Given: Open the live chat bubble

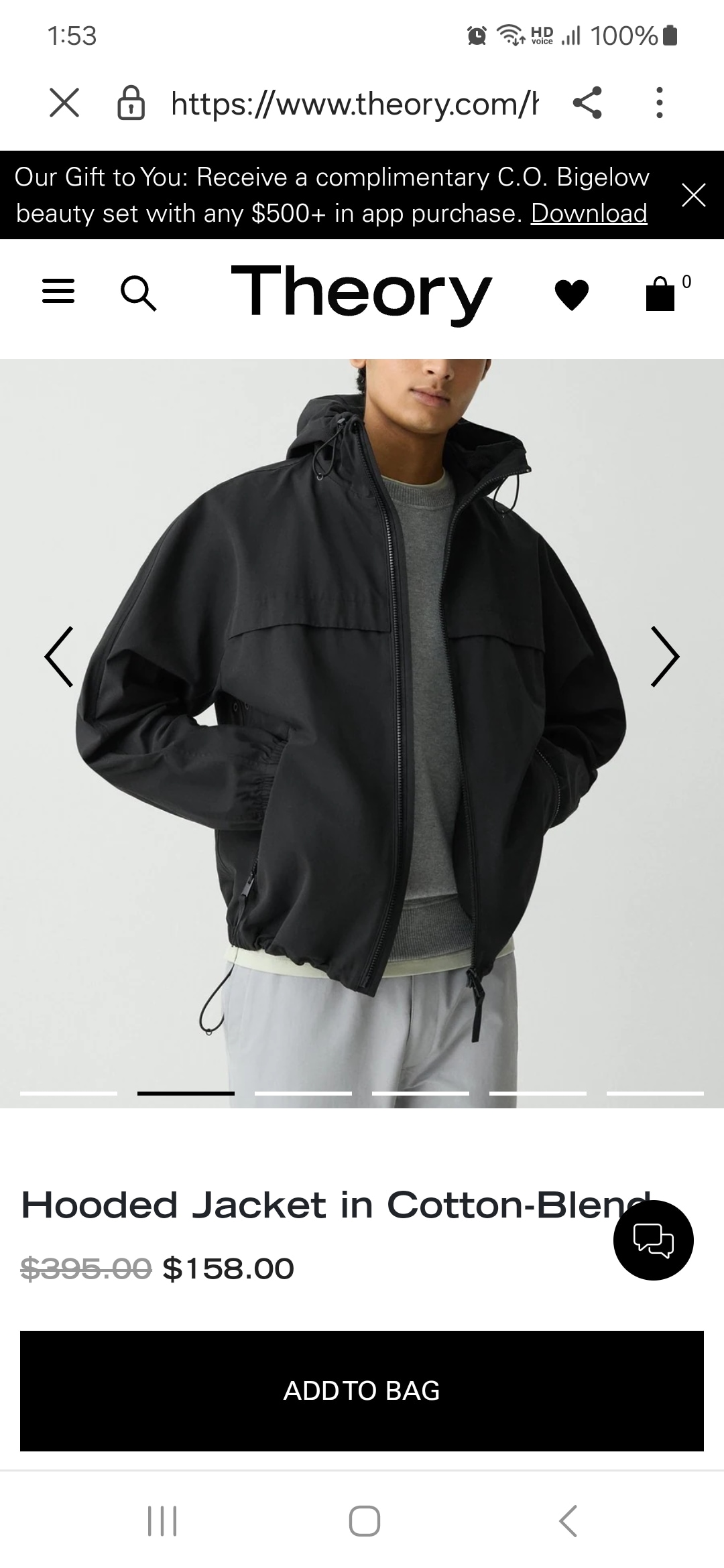Looking at the screenshot, I should [x=653, y=1240].
